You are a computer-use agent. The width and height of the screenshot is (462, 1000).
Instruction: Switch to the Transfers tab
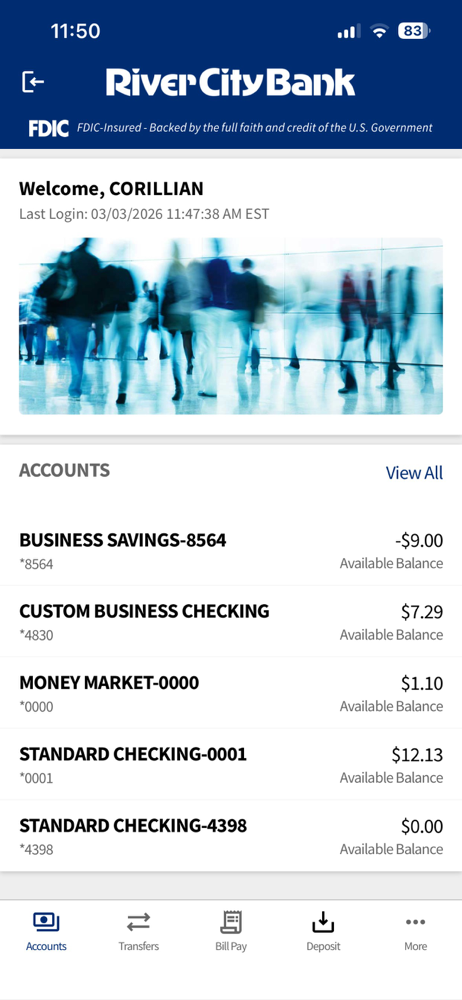pos(138,932)
